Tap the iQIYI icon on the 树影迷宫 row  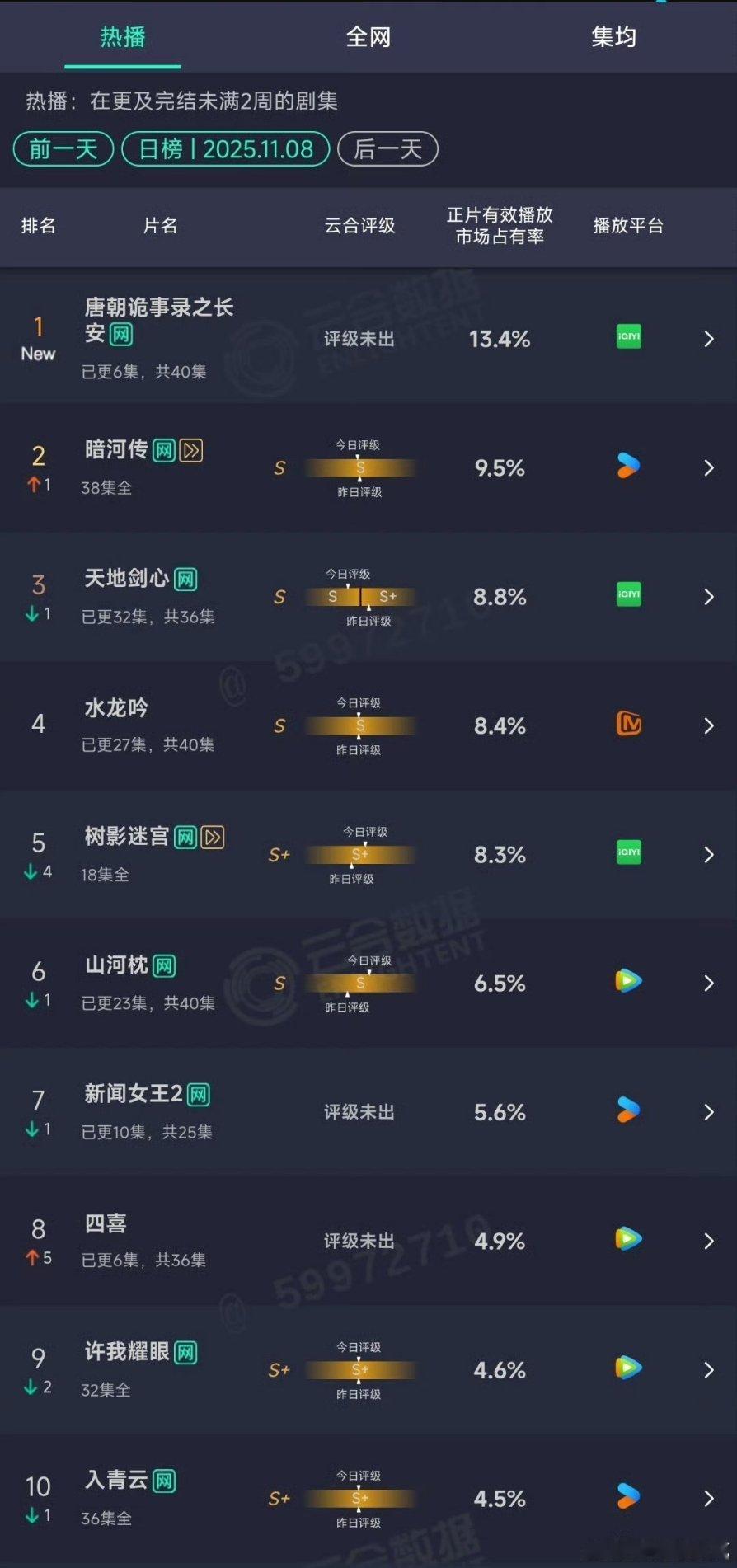[x=628, y=853]
